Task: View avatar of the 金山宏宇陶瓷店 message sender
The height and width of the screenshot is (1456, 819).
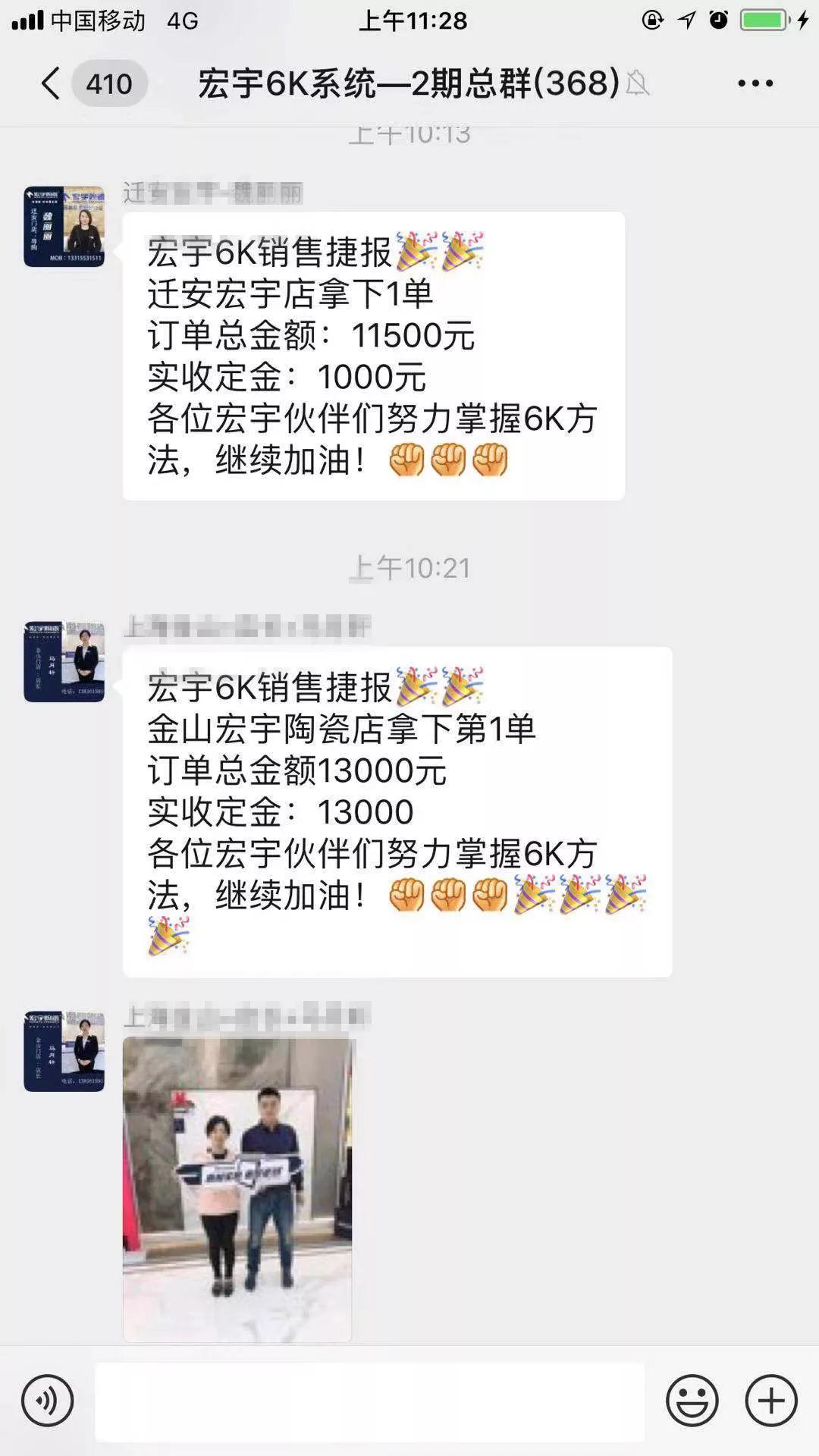Action: pyautogui.click(x=64, y=661)
